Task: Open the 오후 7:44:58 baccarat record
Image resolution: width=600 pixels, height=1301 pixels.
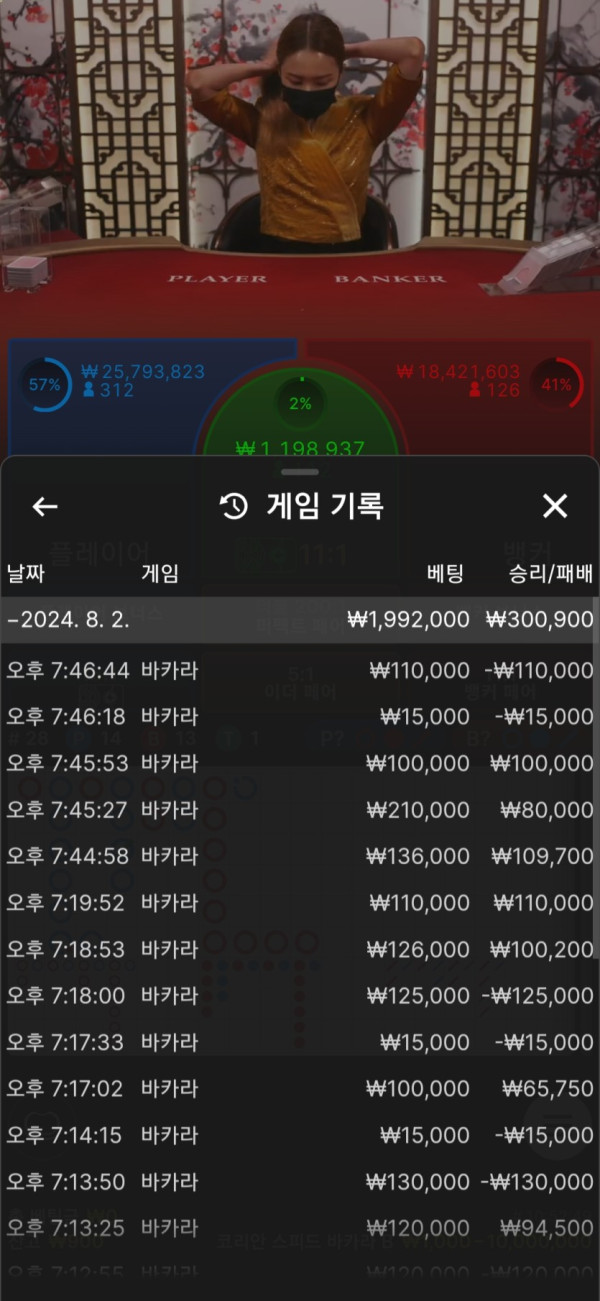Action: (298, 856)
